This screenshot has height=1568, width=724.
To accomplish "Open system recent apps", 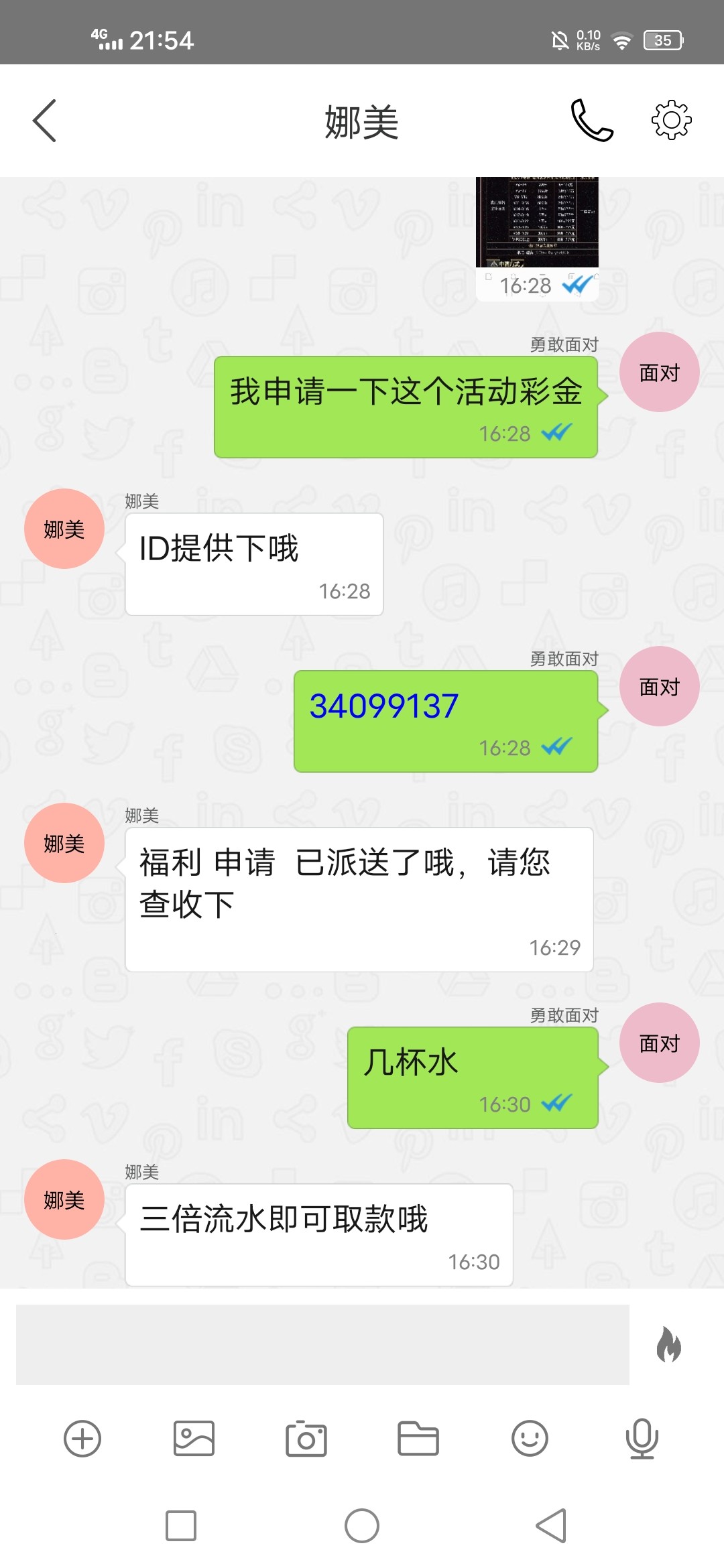I will coord(181,1526).
